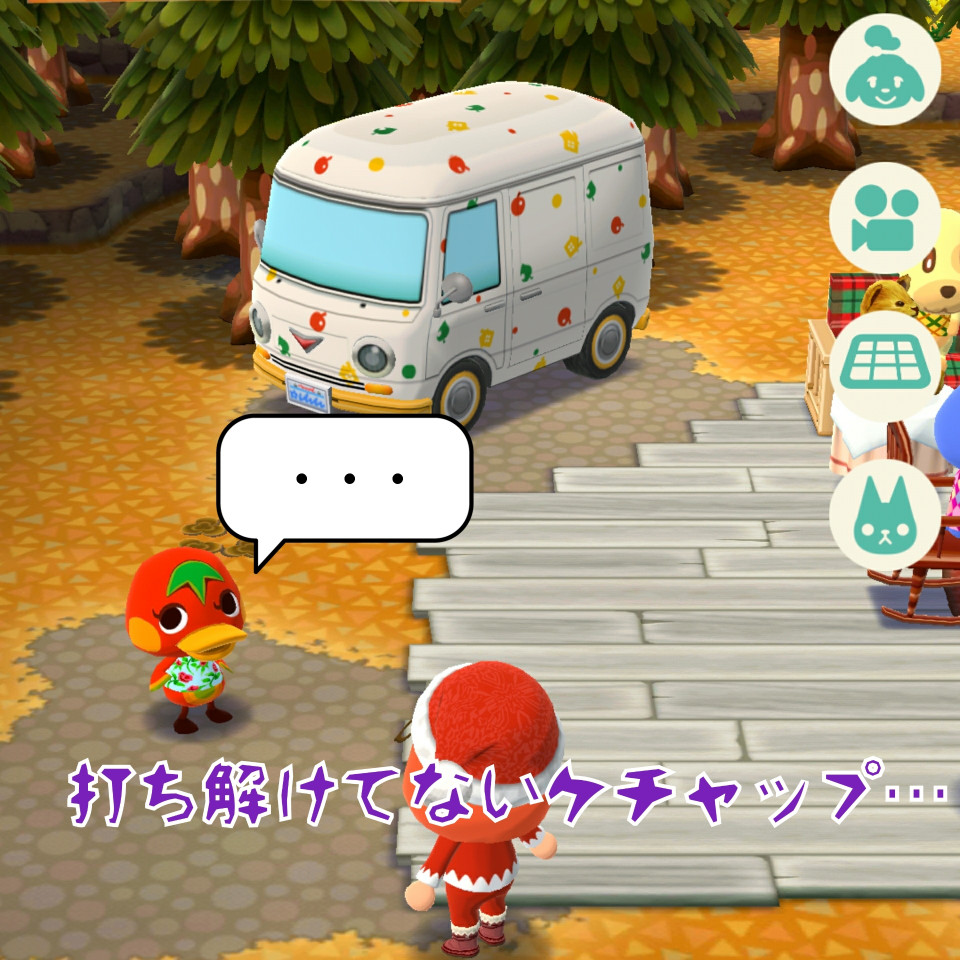Open the cat-face animal list icon
This screenshot has width=960, height=960.
pyautogui.click(x=884, y=514)
